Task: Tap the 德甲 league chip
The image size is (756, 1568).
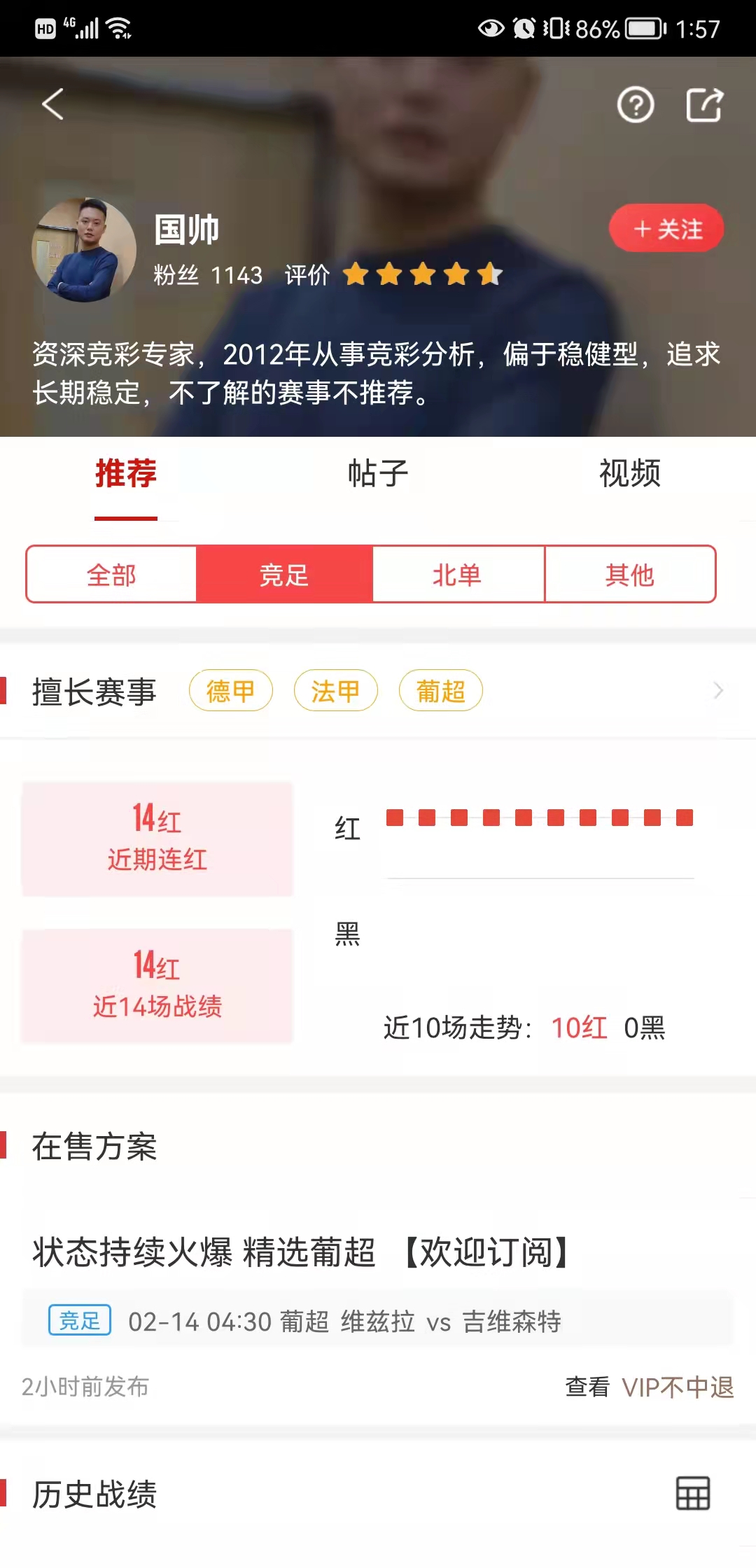Action: [x=230, y=691]
